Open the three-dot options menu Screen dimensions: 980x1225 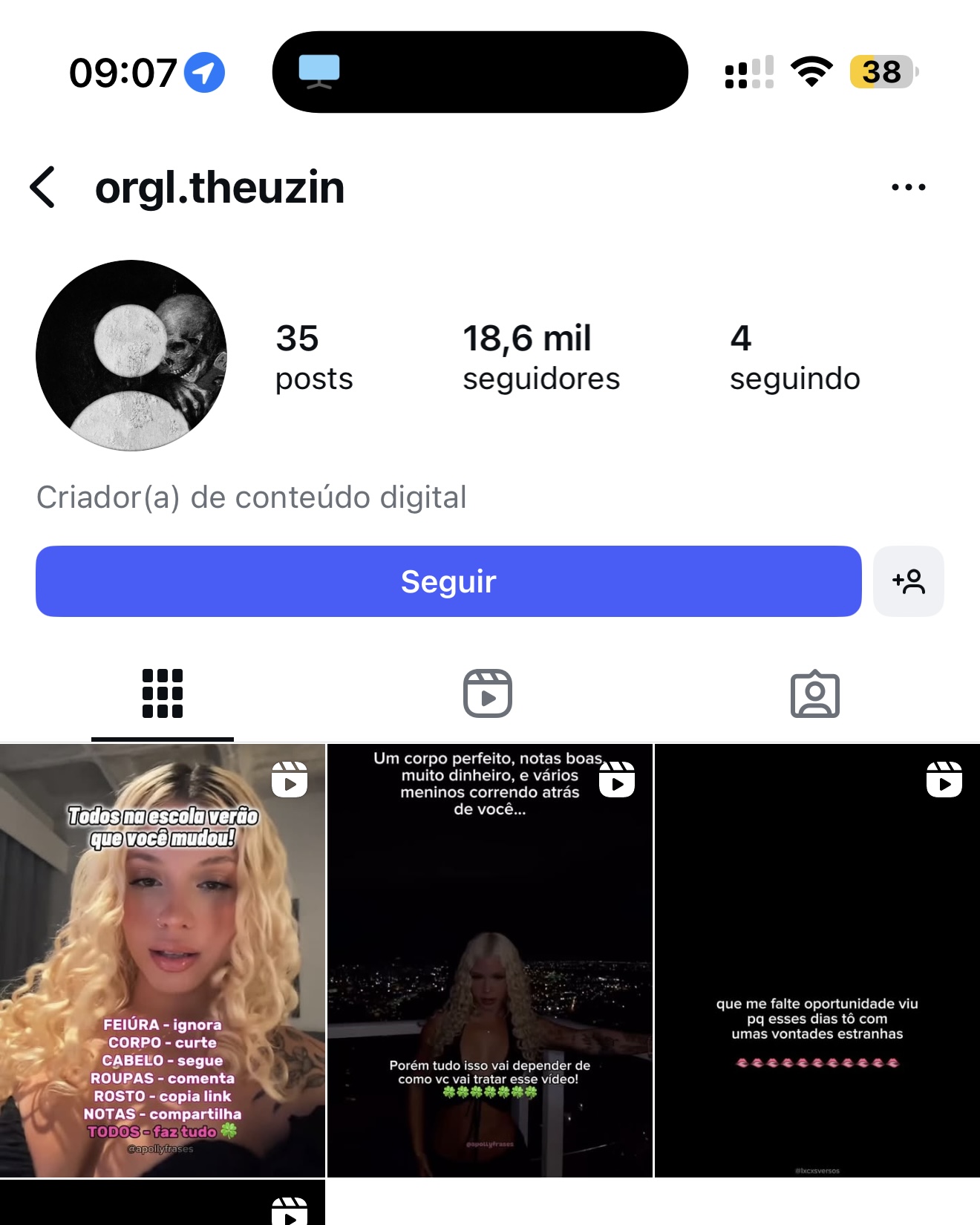click(x=908, y=187)
